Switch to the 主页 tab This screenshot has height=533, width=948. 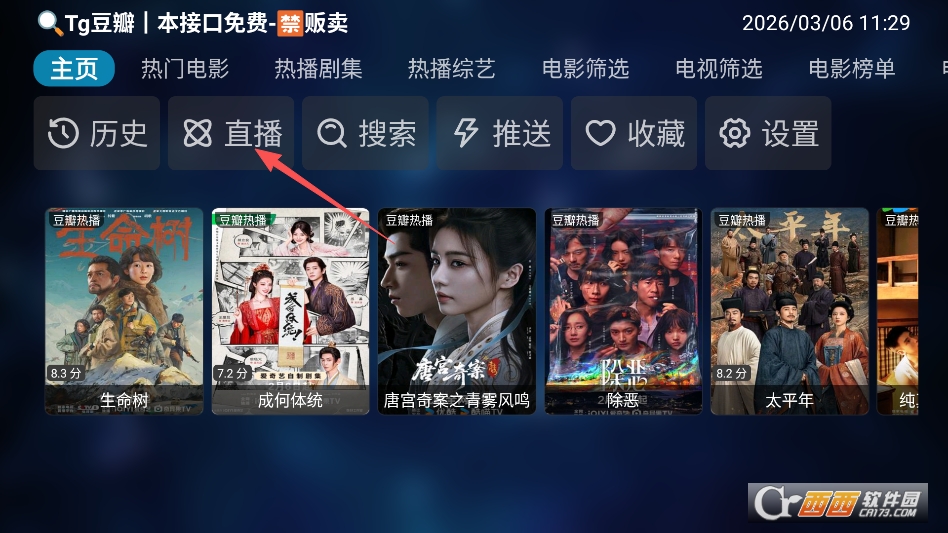(74, 69)
